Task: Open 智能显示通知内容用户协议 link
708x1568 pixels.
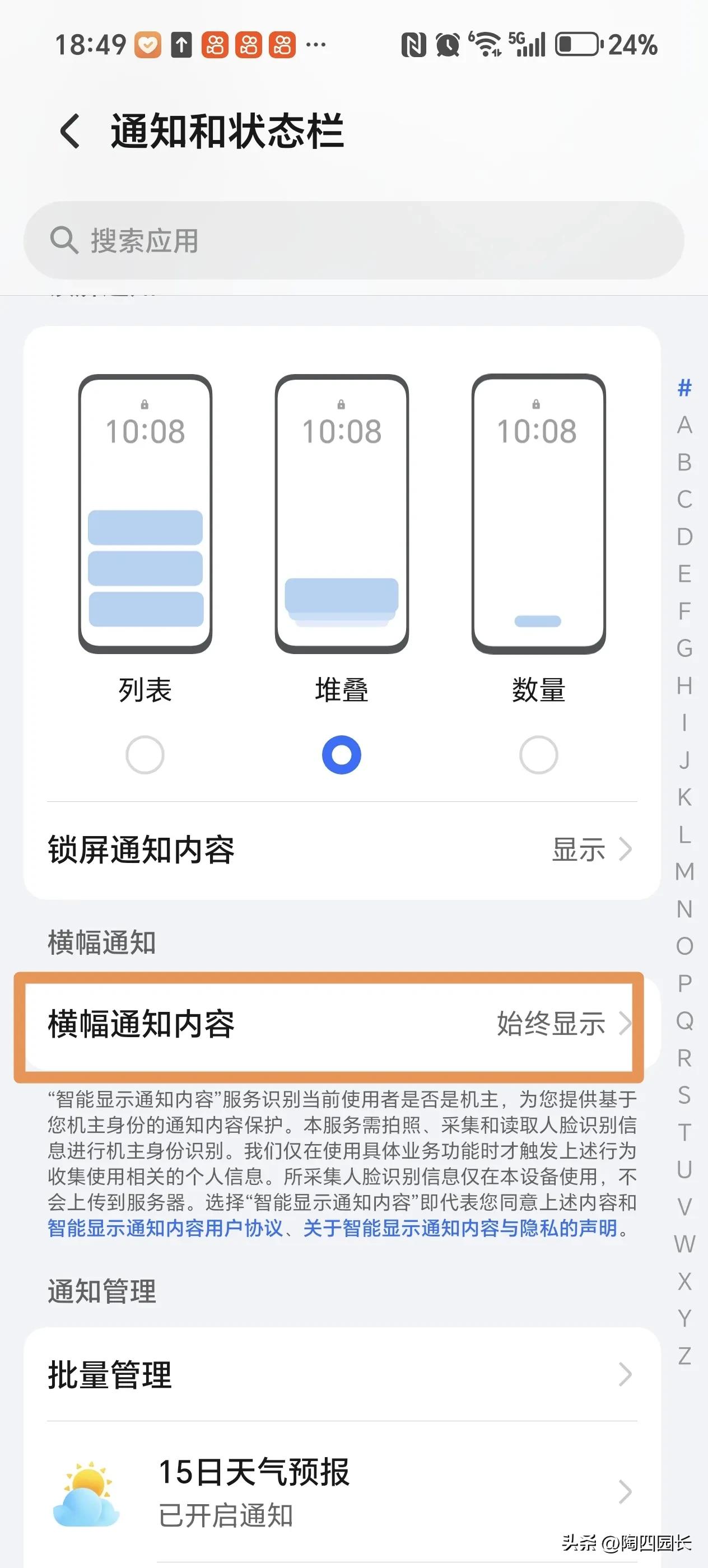Action: coord(164,1228)
